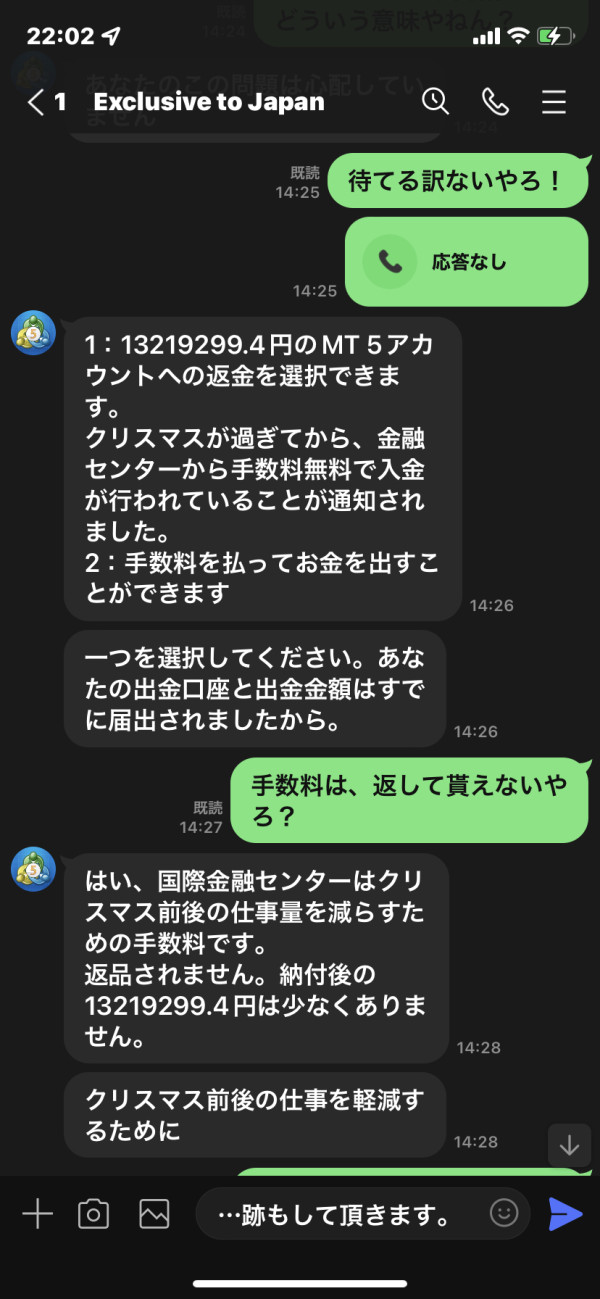Screen dimensions: 600x1299
Task: Send the typed message
Action: click(565, 1214)
